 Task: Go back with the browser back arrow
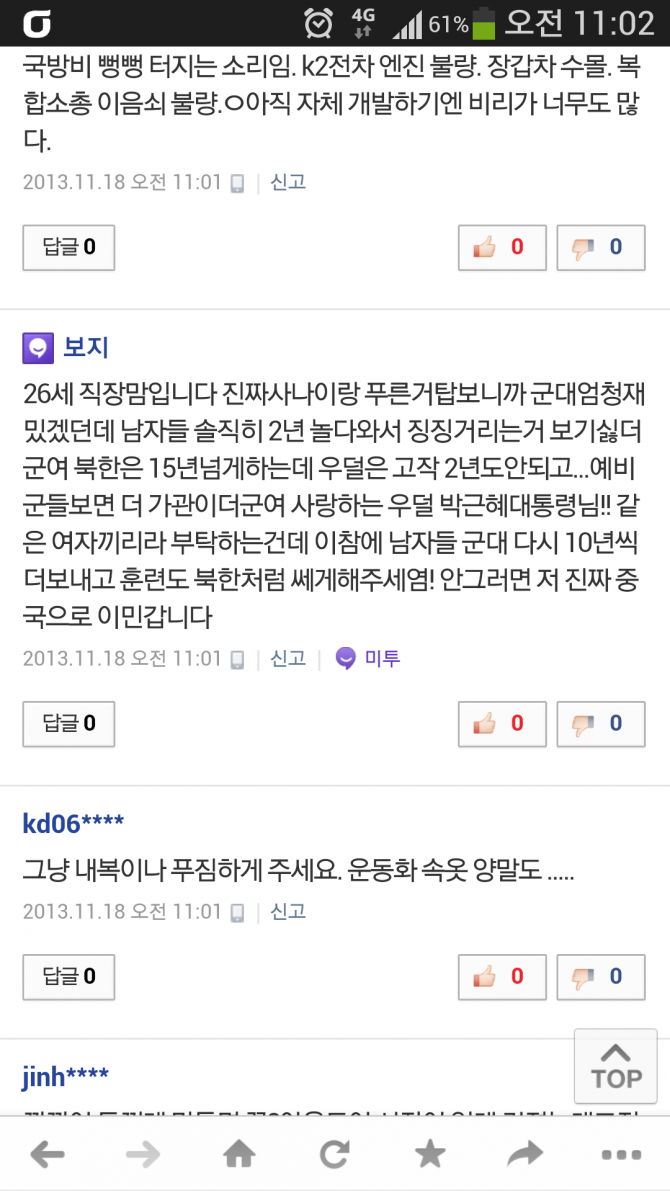pyautogui.click(x=47, y=1155)
